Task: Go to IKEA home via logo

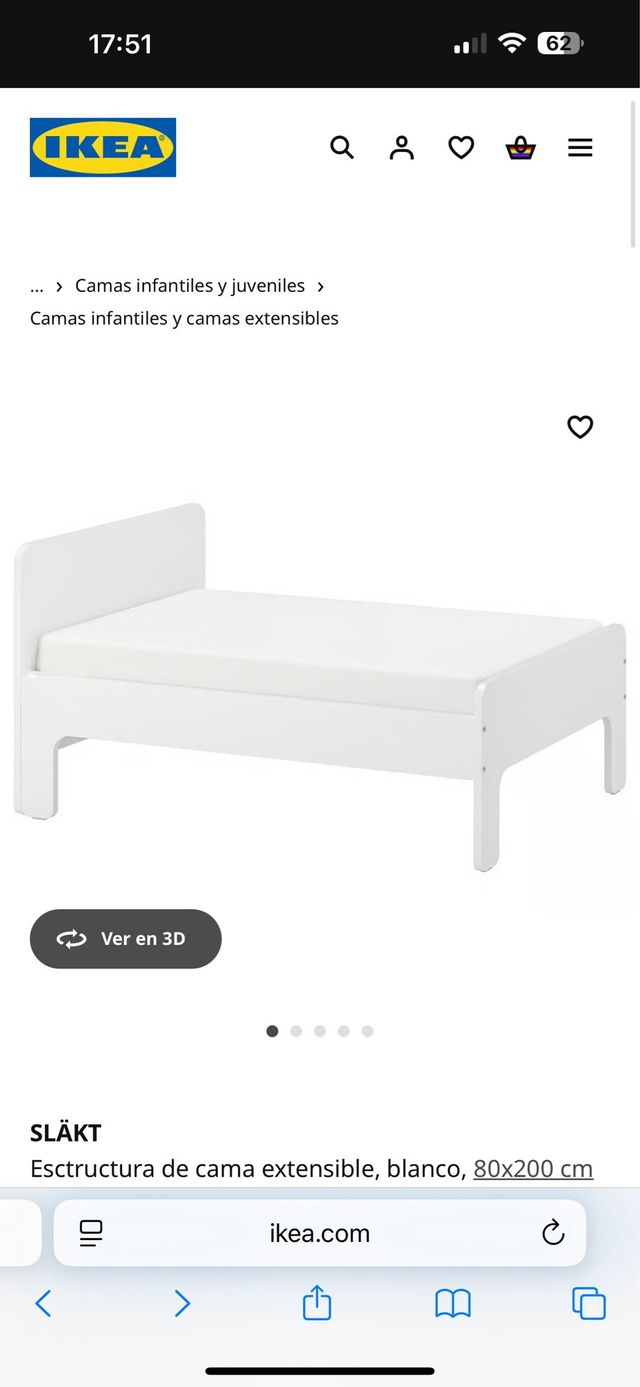Action: 103,147
